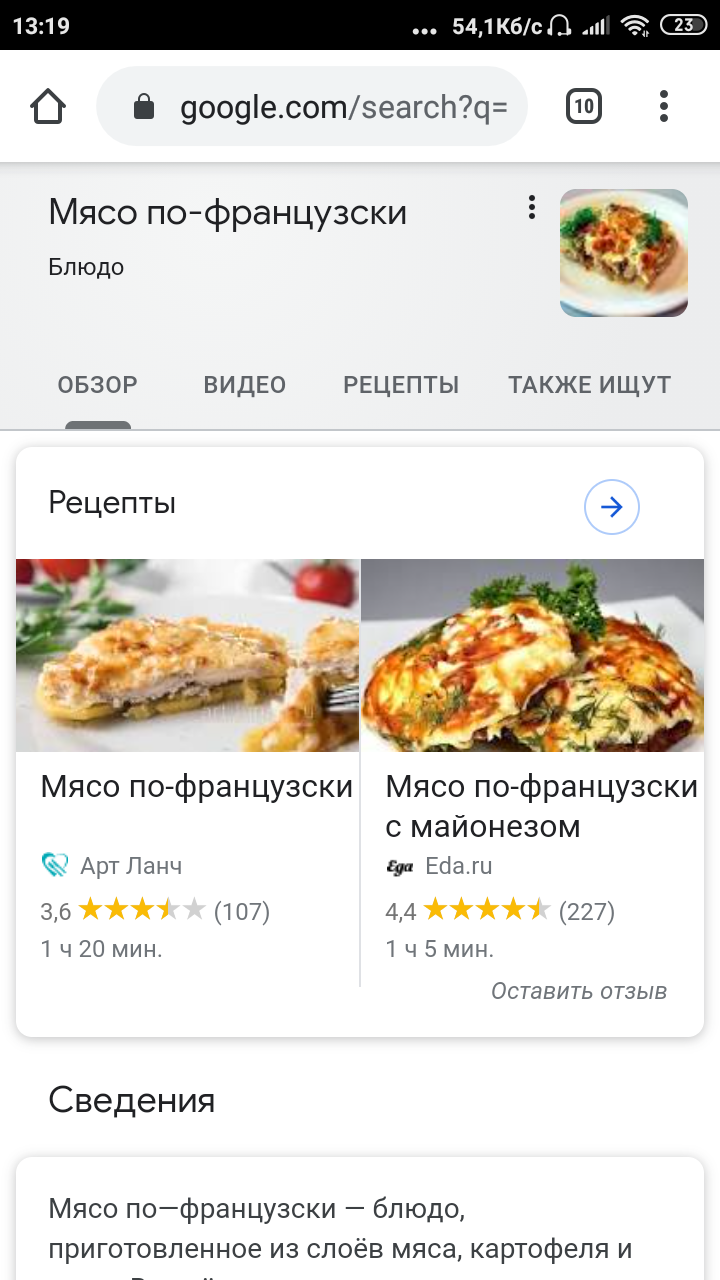View the dish photo in the header
The height and width of the screenshot is (1280, 720).
coord(623,253)
